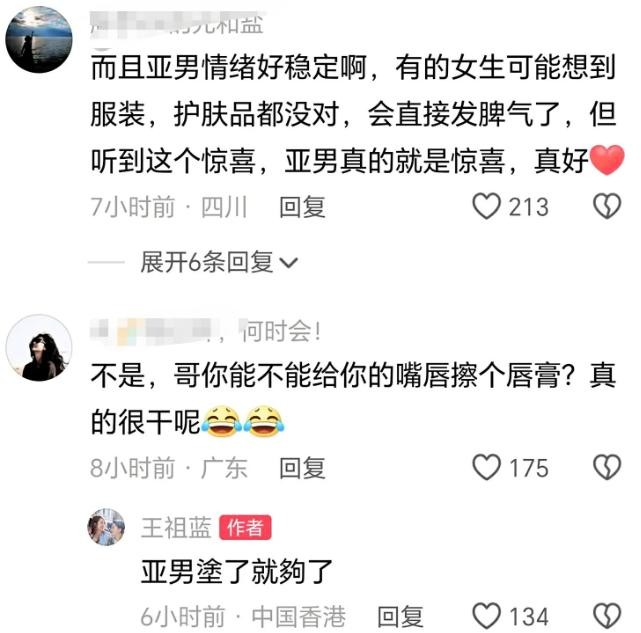Dislike the Sichuan comment with the broken-heart icon

coord(607,207)
